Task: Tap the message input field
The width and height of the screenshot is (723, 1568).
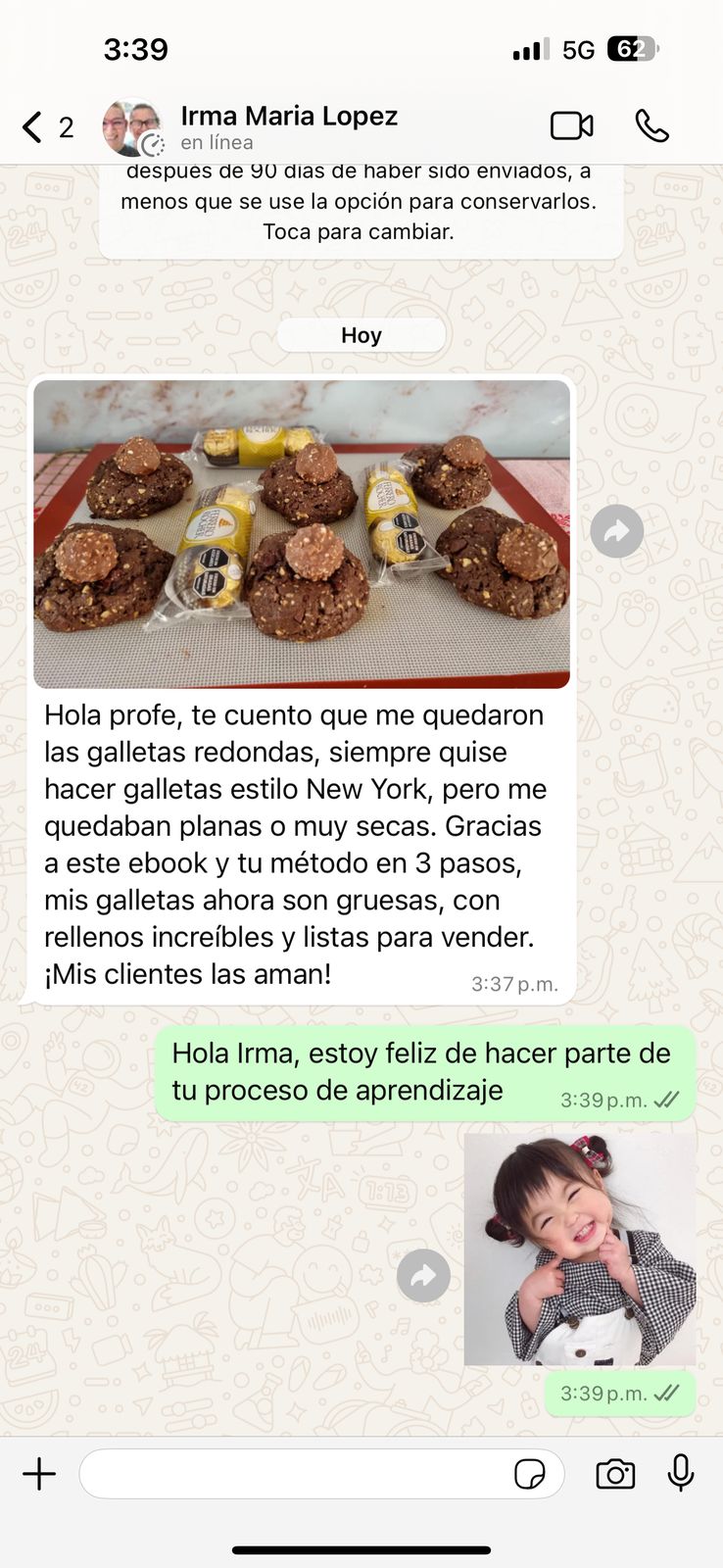Action: (294, 1474)
